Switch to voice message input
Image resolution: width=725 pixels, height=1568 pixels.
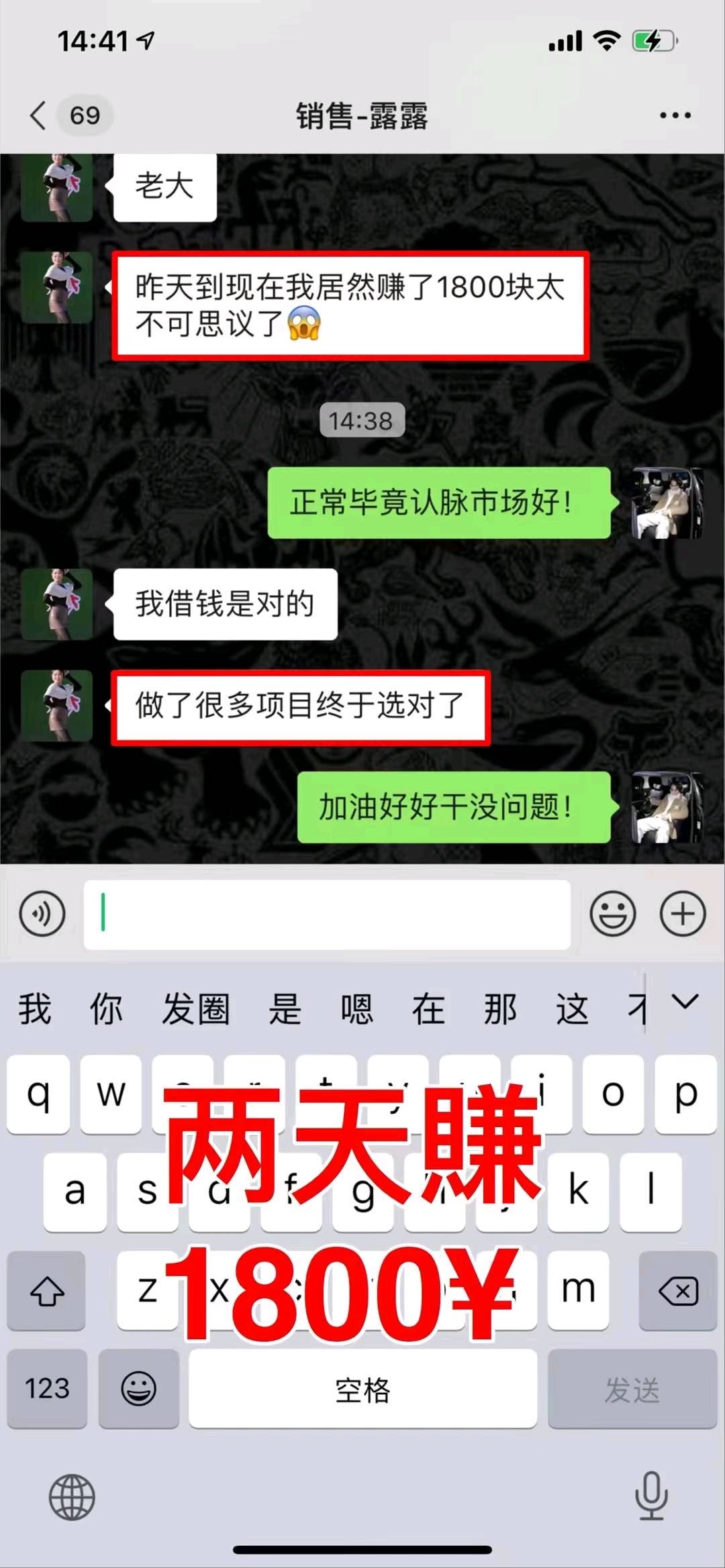[x=42, y=914]
